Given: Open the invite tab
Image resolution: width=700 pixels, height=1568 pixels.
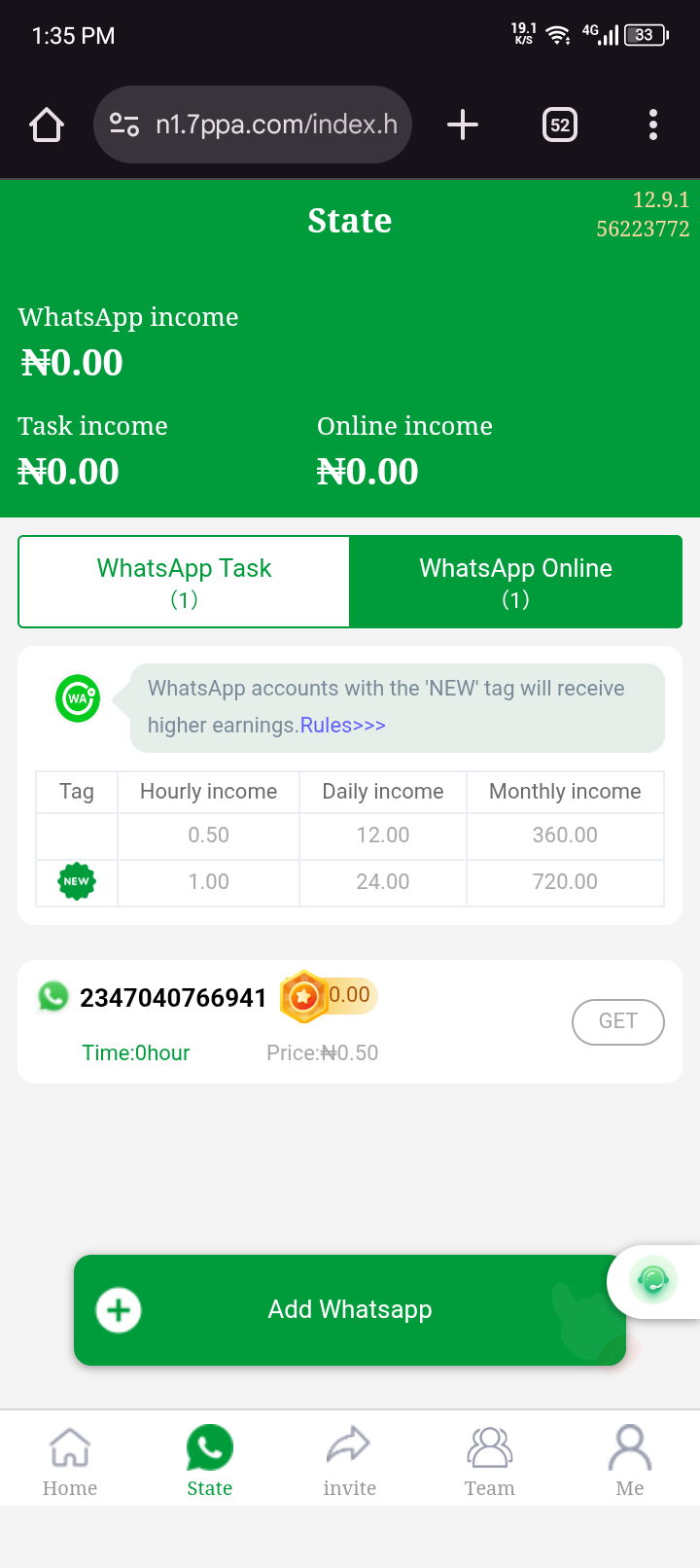Looking at the screenshot, I should [x=349, y=1461].
